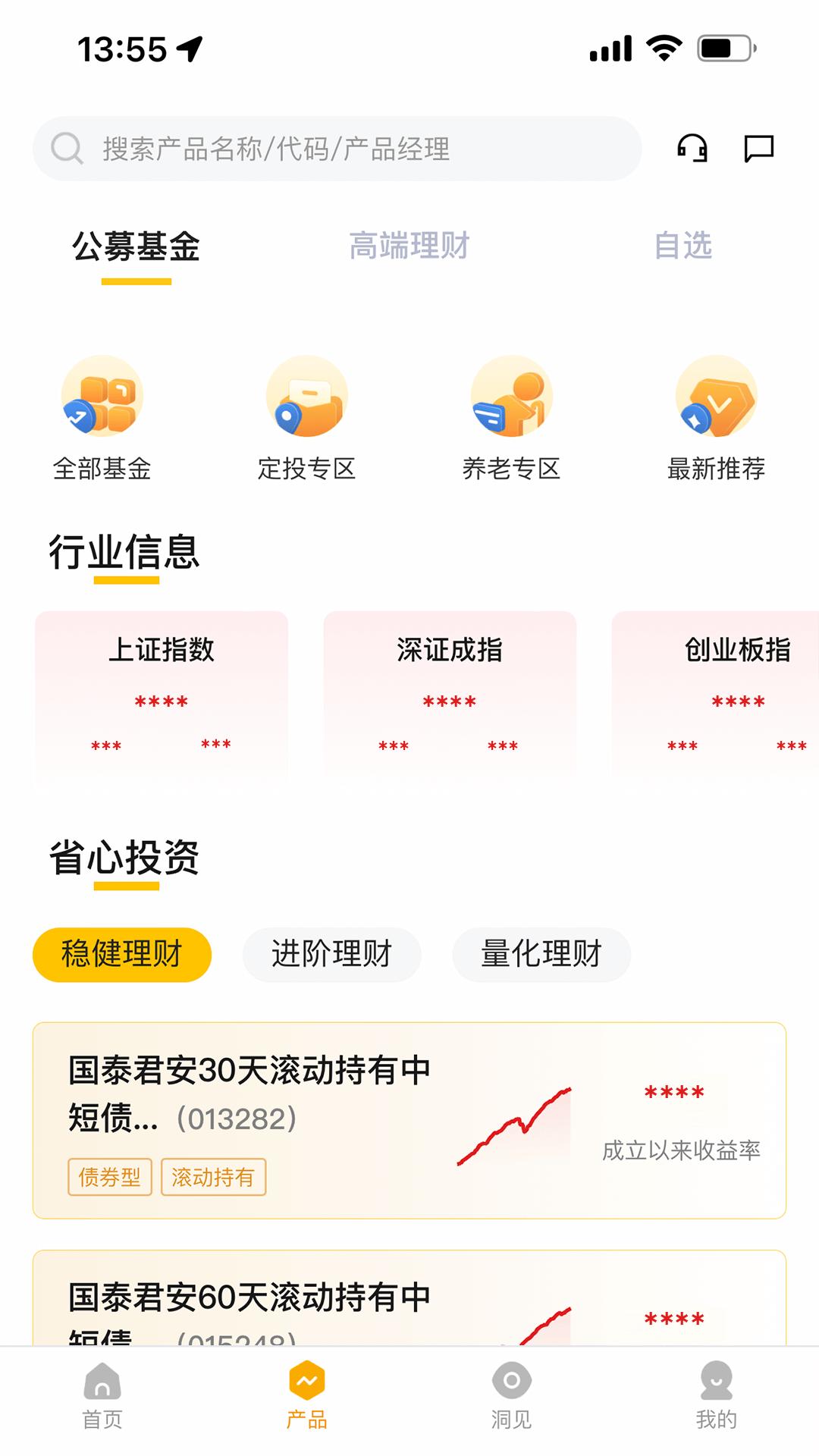Switch to 进阶理财 filter
The image size is (819, 1456).
tap(332, 955)
